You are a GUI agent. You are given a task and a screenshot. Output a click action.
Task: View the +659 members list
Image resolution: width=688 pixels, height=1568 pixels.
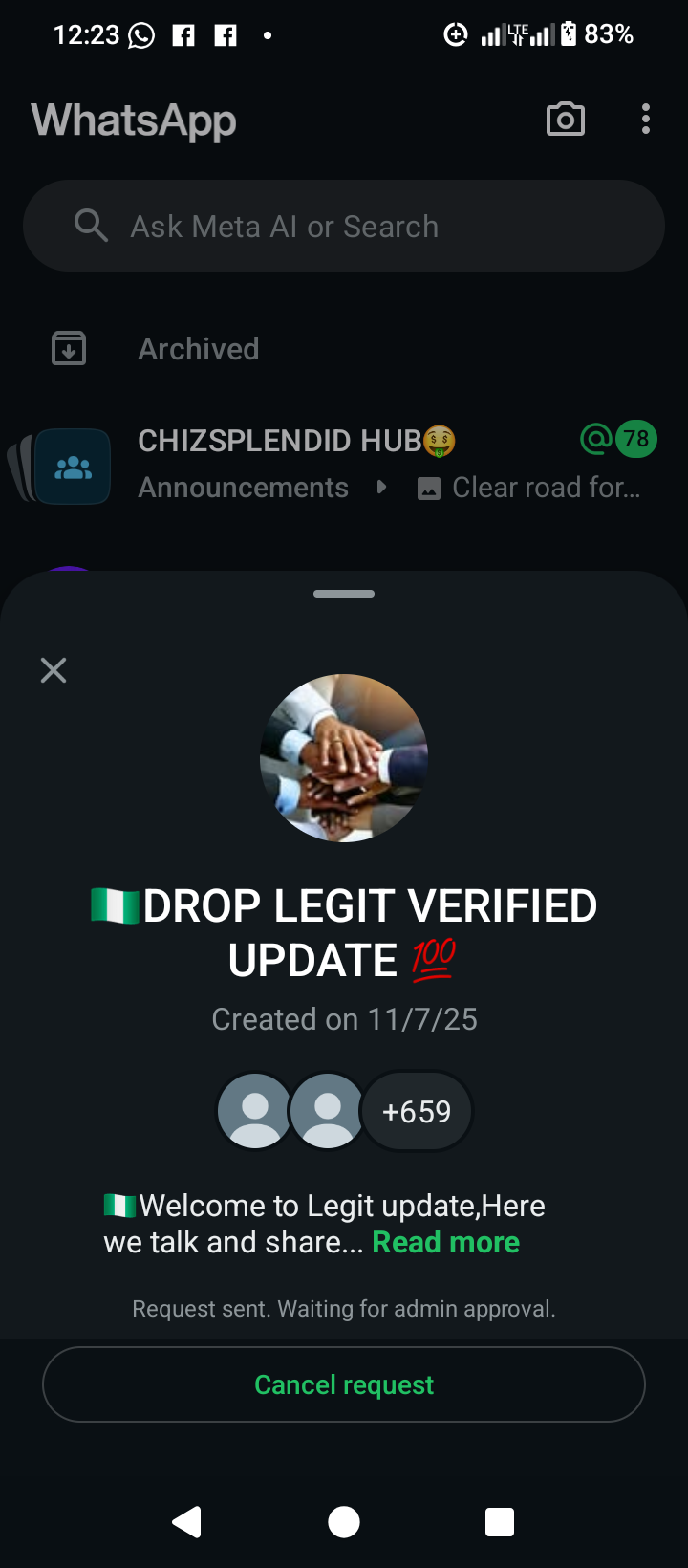coord(417,1111)
